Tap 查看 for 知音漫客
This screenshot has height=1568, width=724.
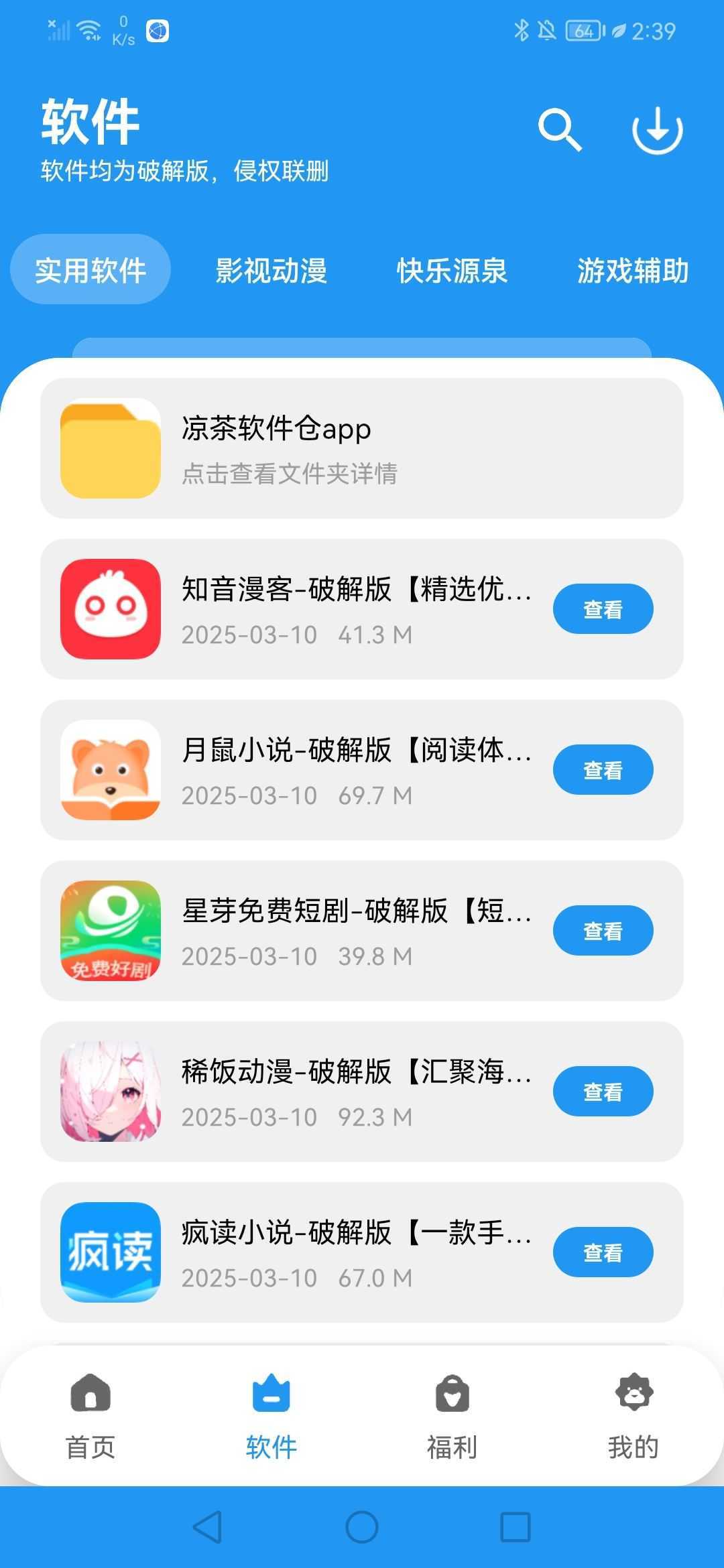[x=603, y=609]
